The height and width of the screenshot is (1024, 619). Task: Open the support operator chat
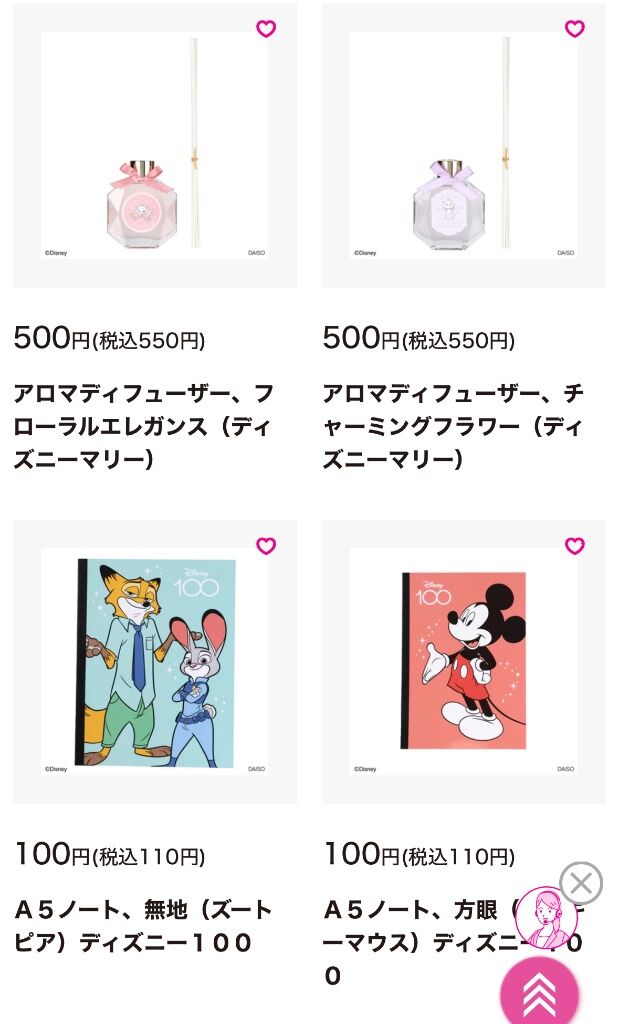click(x=546, y=917)
